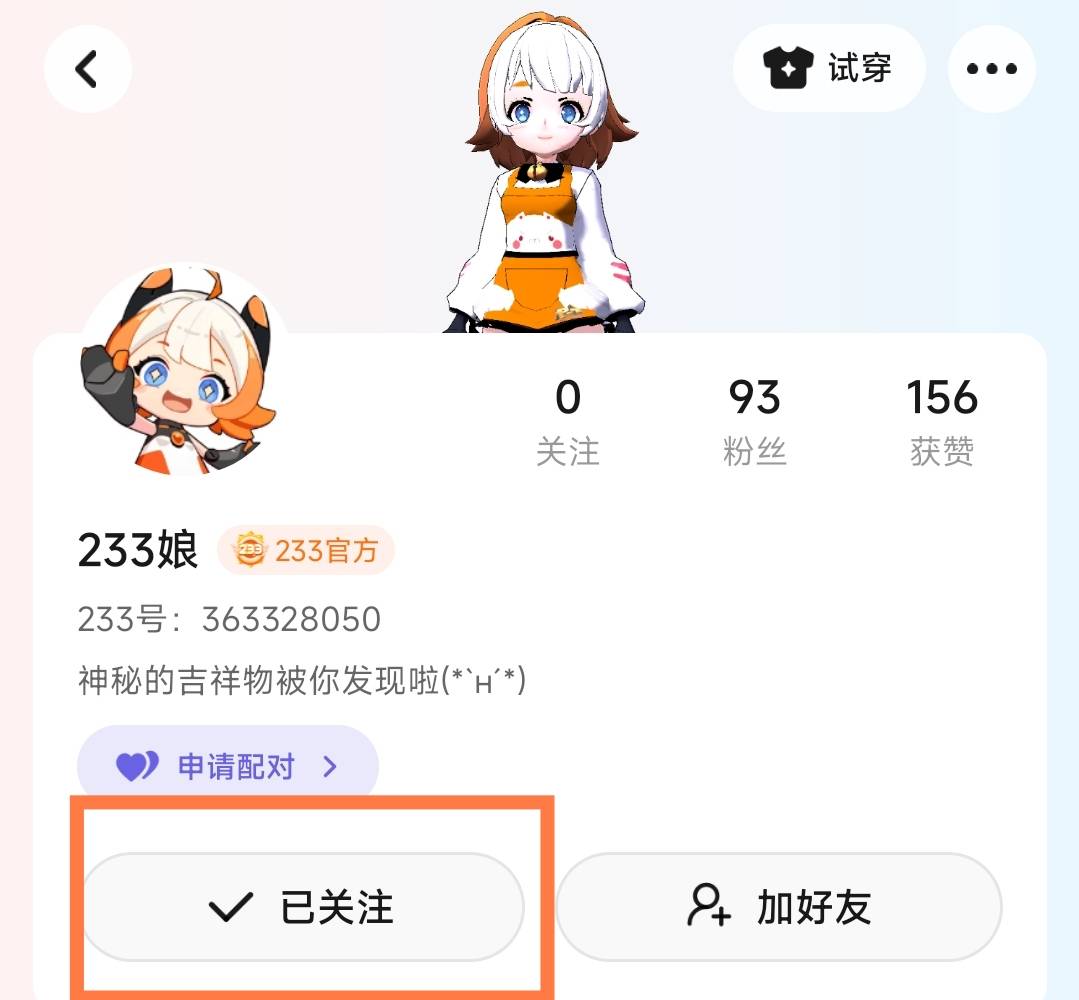Tap 已关注 to unfollow 233娘
This screenshot has height=1000, width=1079.
click(x=302, y=907)
